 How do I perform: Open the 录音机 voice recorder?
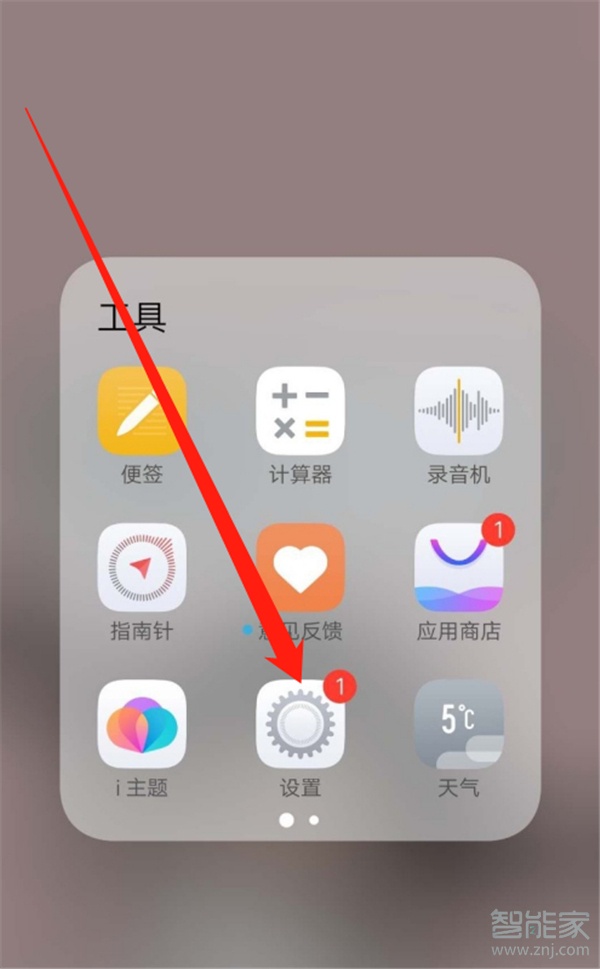[459, 411]
